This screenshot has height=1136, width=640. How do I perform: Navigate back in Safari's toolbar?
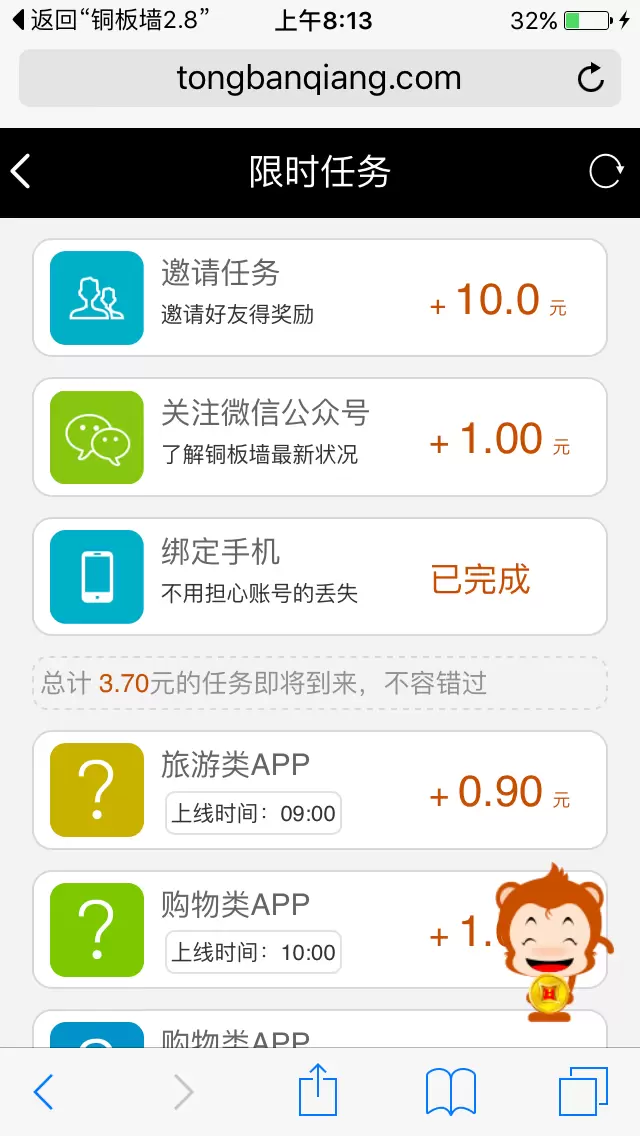tap(43, 1092)
